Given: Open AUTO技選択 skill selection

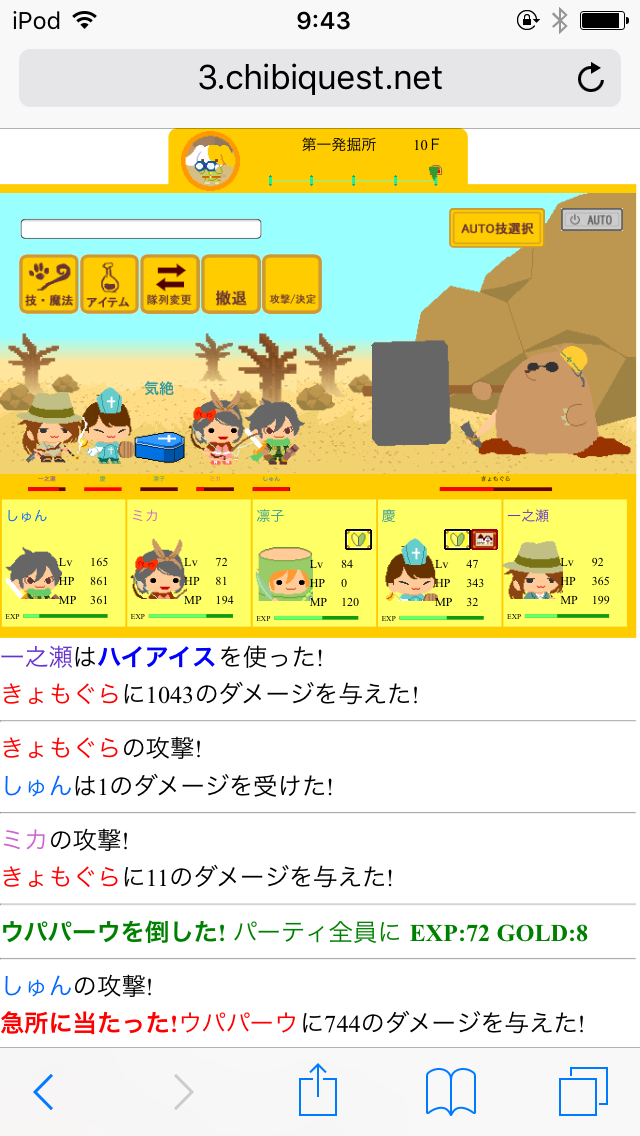Looking at the screenshot, I should click(497, 228).
